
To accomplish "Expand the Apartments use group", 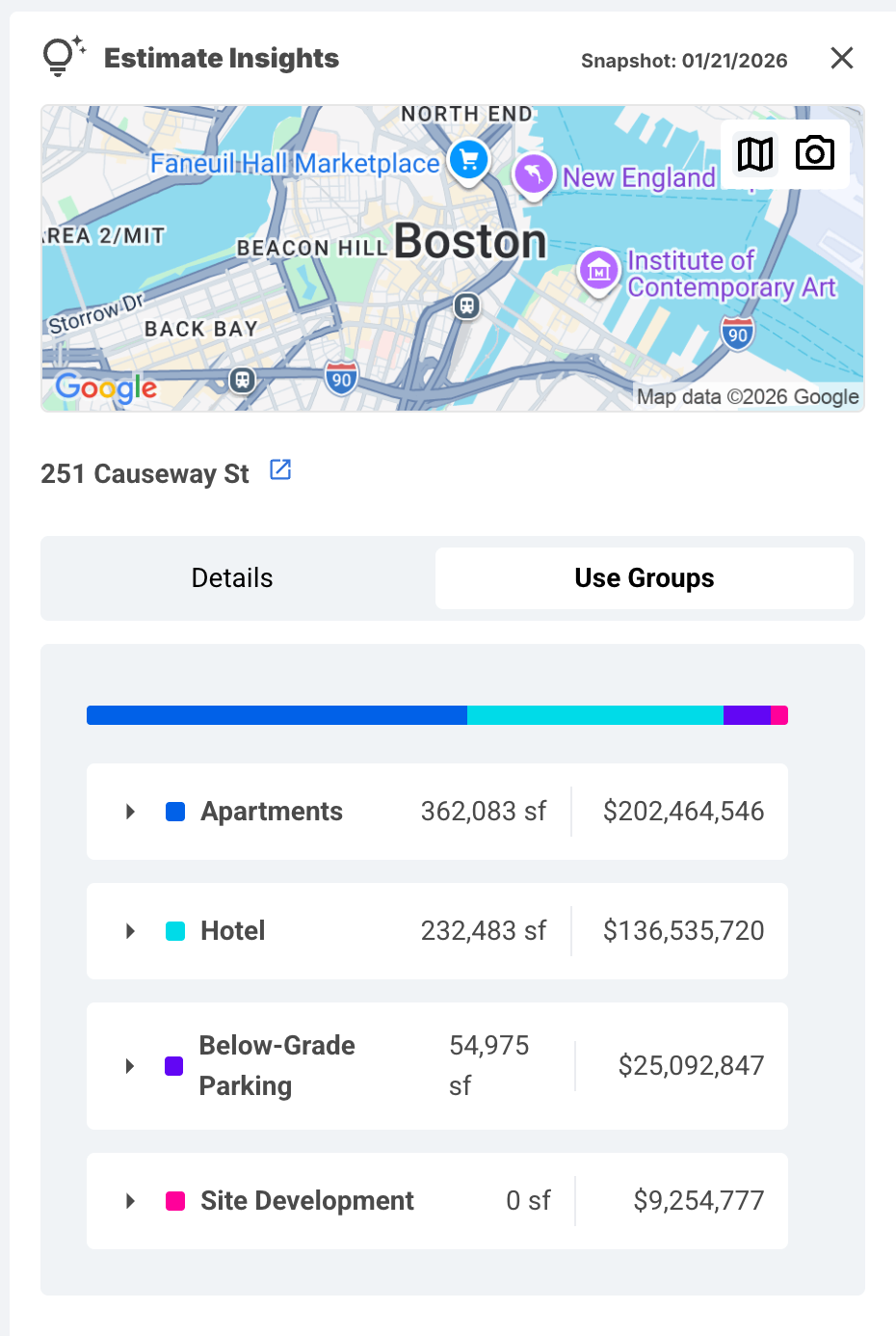I will [130, 812].
